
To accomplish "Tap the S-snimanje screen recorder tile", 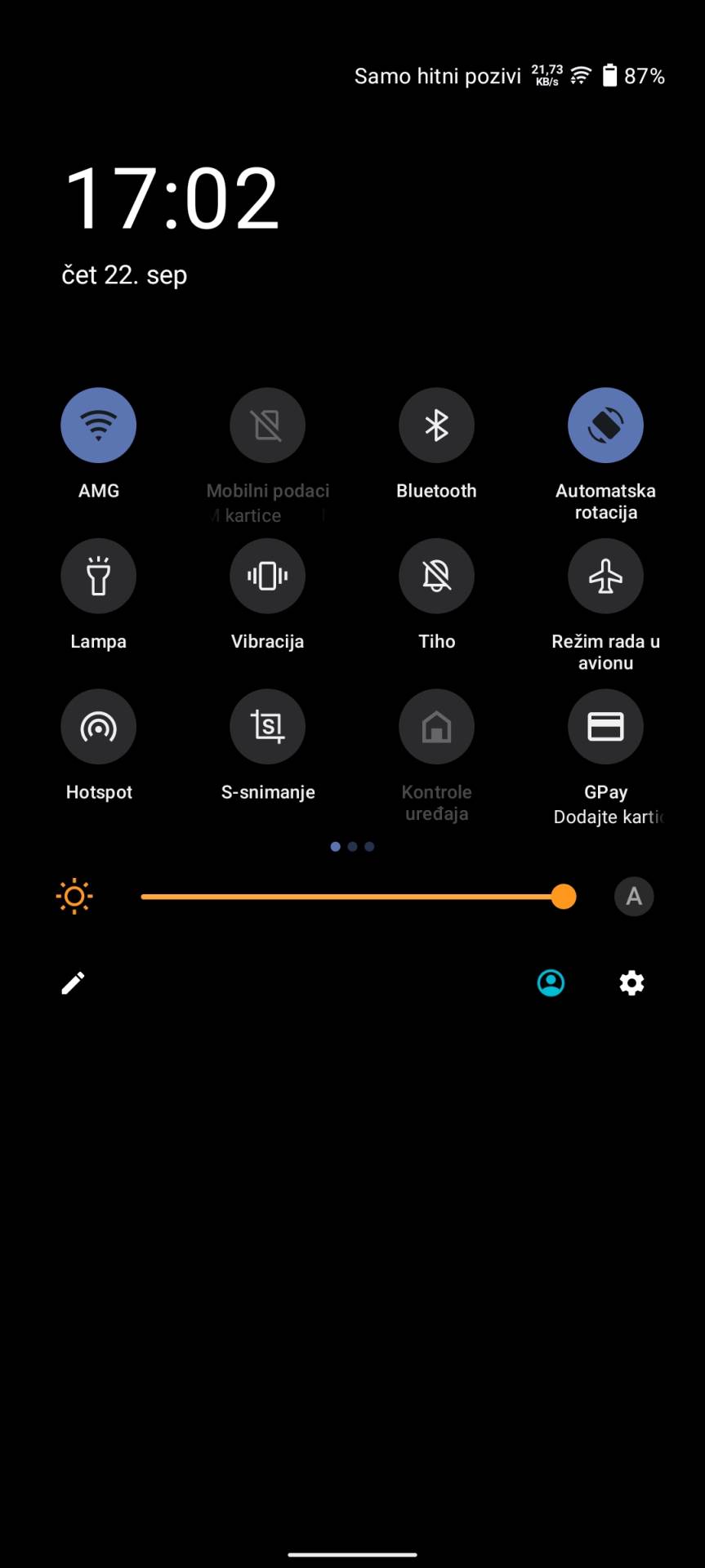I will 267,726.
